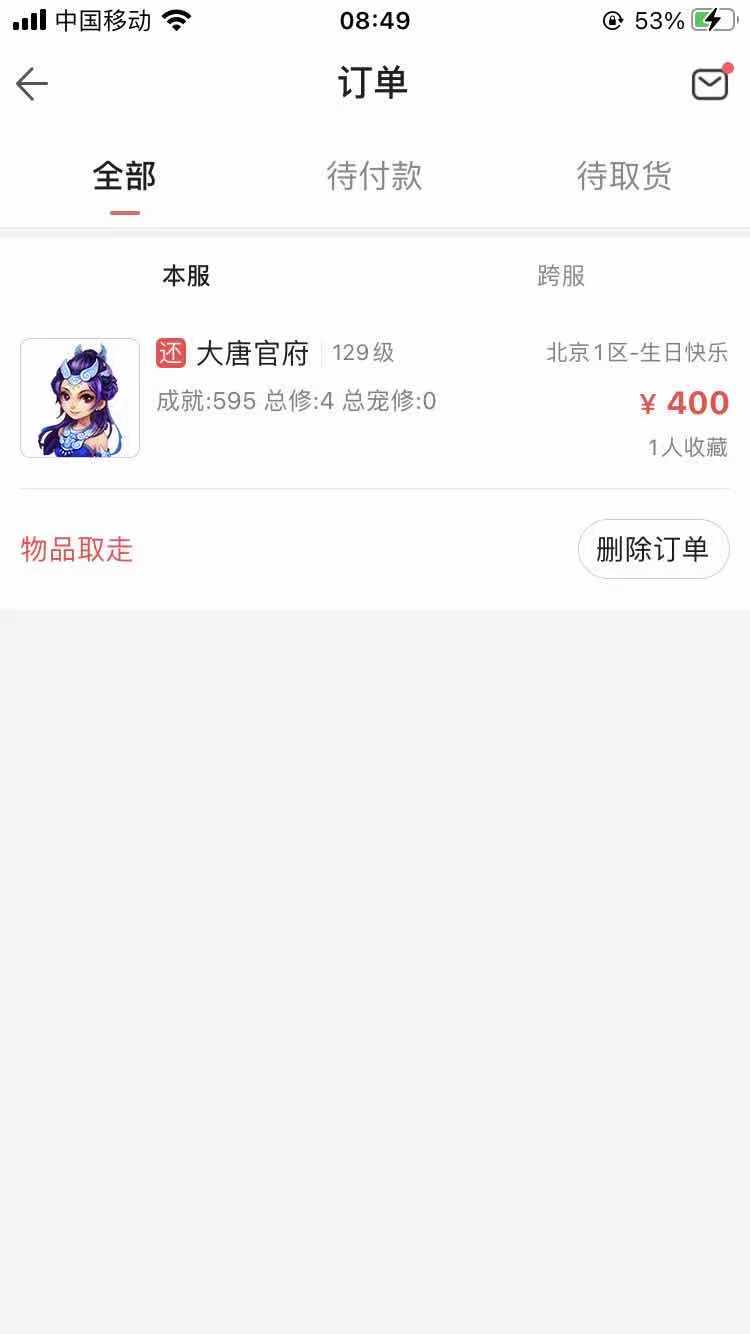The width and height of the screenshot is (750, 1334).
Task: Tap the ¥400 price label
Action: (686, 402)
